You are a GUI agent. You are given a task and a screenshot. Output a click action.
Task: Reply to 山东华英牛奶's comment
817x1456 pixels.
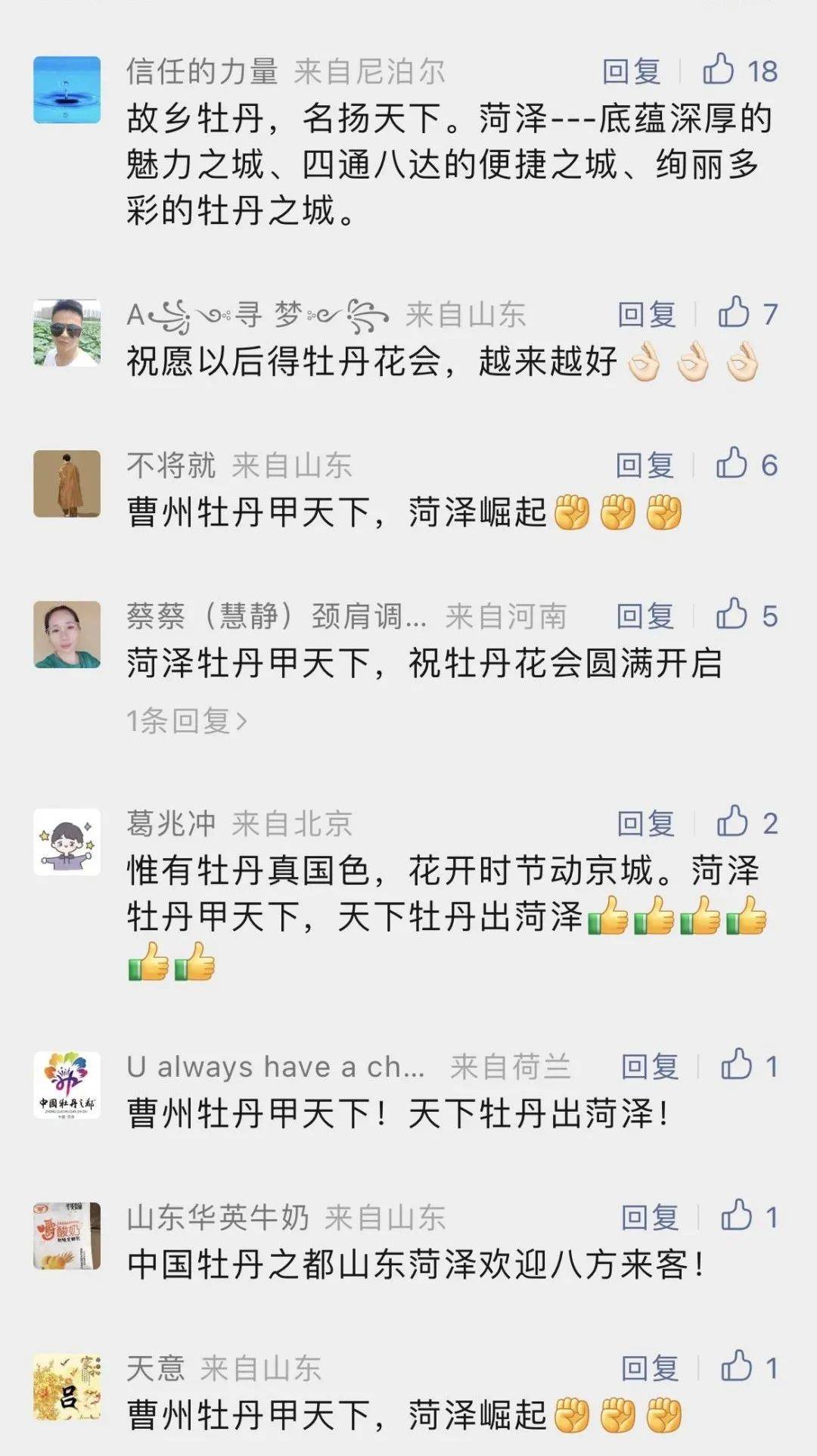point(650,1218)
